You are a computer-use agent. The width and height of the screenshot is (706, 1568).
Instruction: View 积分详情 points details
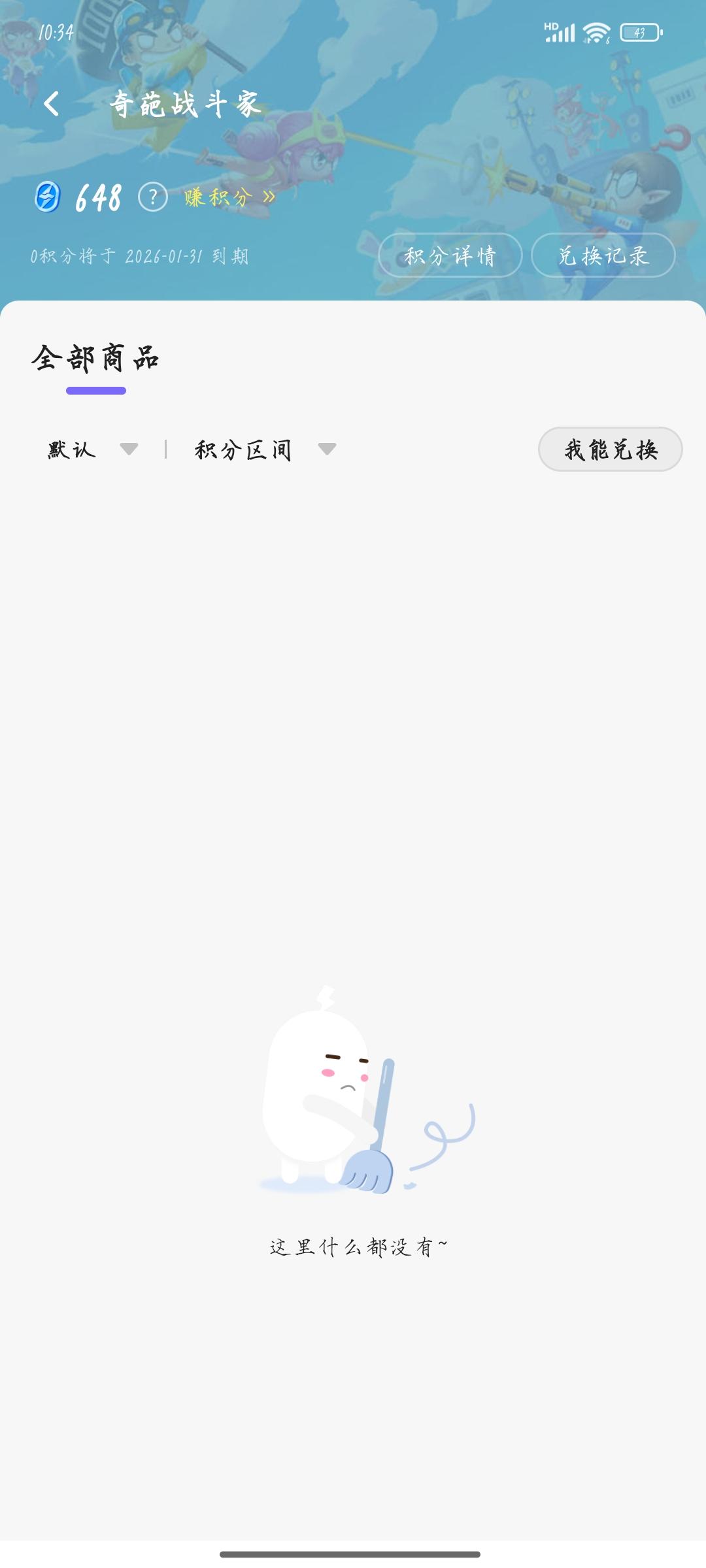(x=450, y=255)
